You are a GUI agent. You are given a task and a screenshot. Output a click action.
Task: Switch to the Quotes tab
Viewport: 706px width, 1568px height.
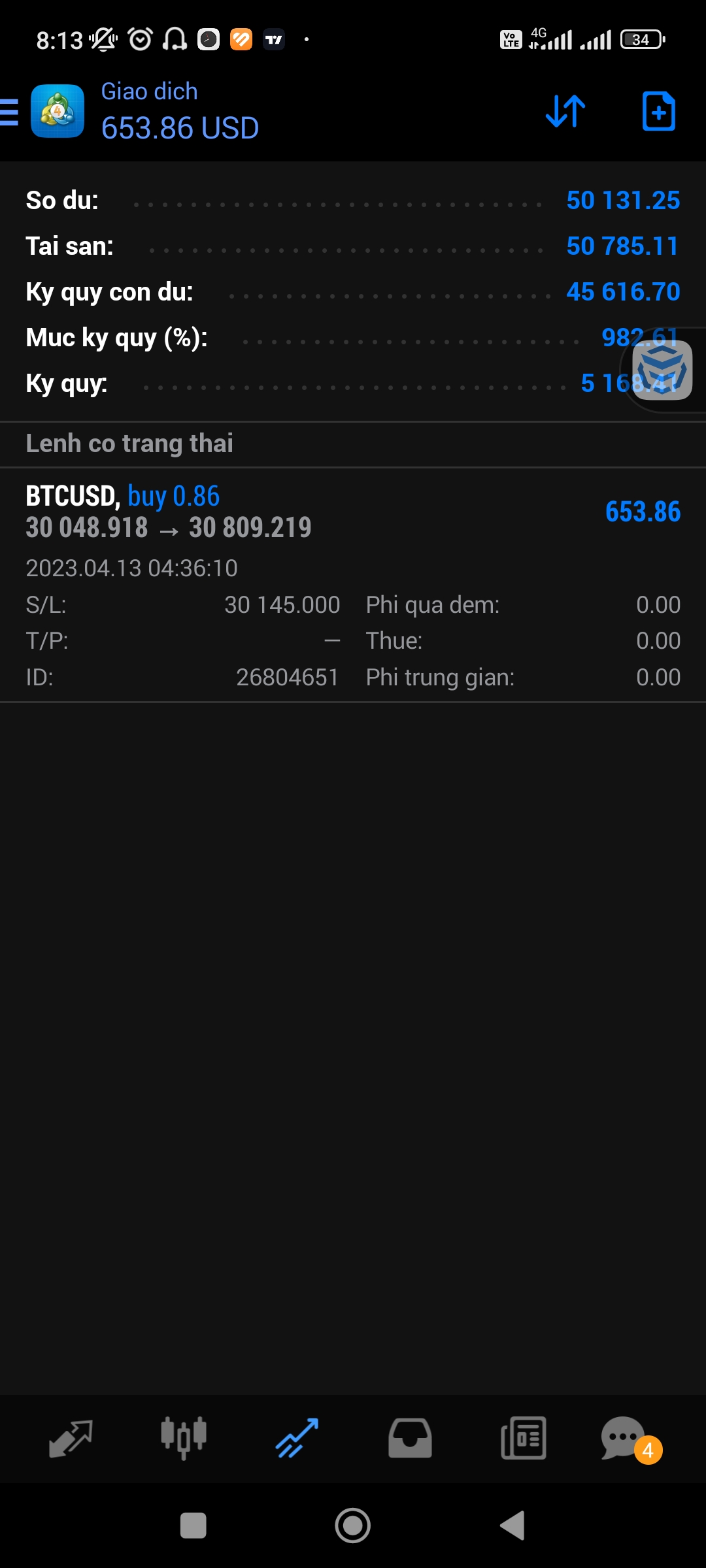[71, 1439]
